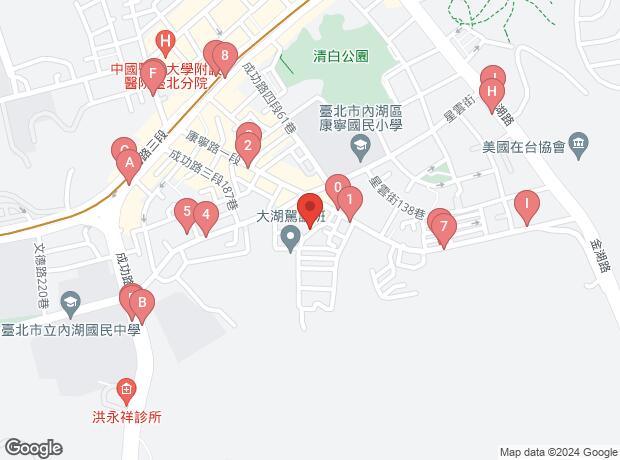Tap the 大湖 place marker icon
This screenshot has height=460, width=620.
tap(291, 238)
